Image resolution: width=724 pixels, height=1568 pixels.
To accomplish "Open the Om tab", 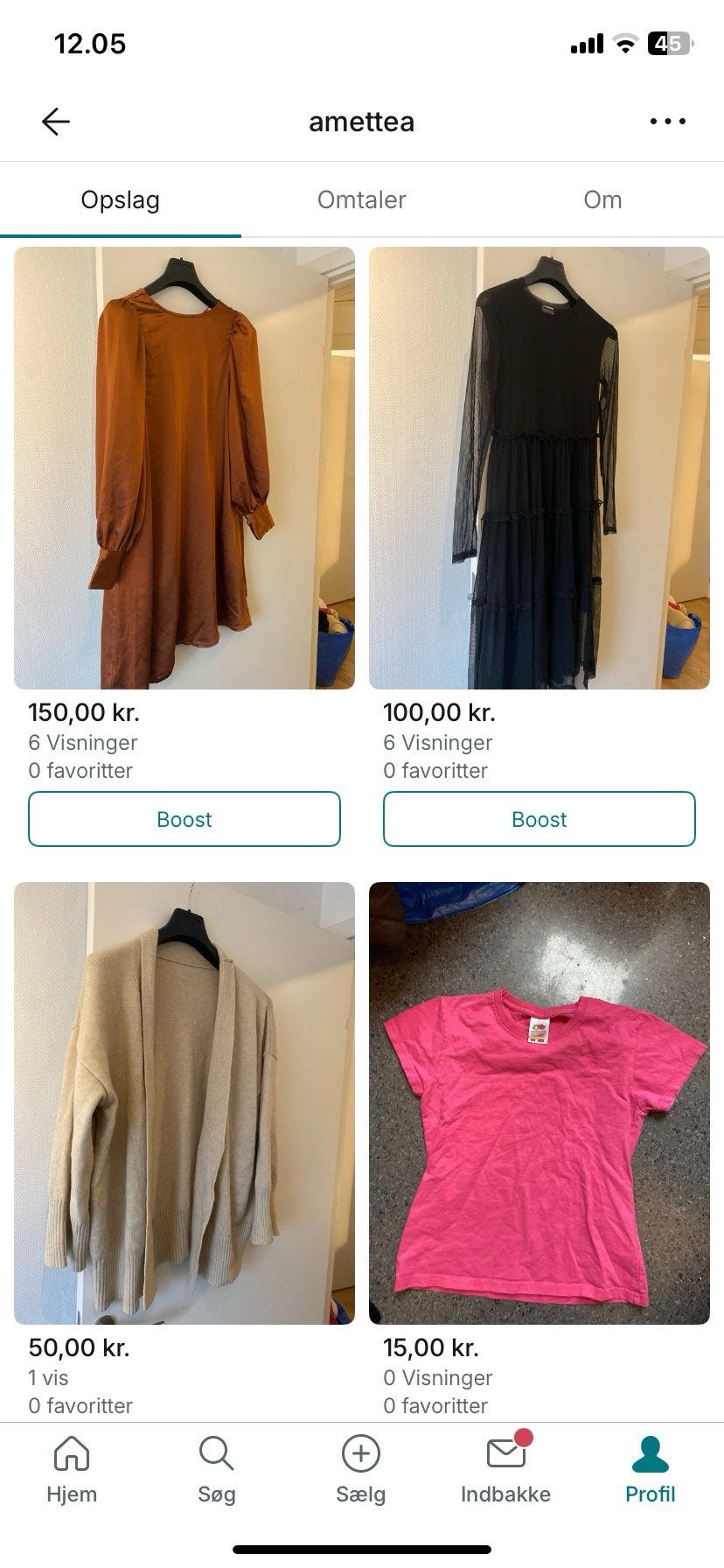I will click(602, 199).
